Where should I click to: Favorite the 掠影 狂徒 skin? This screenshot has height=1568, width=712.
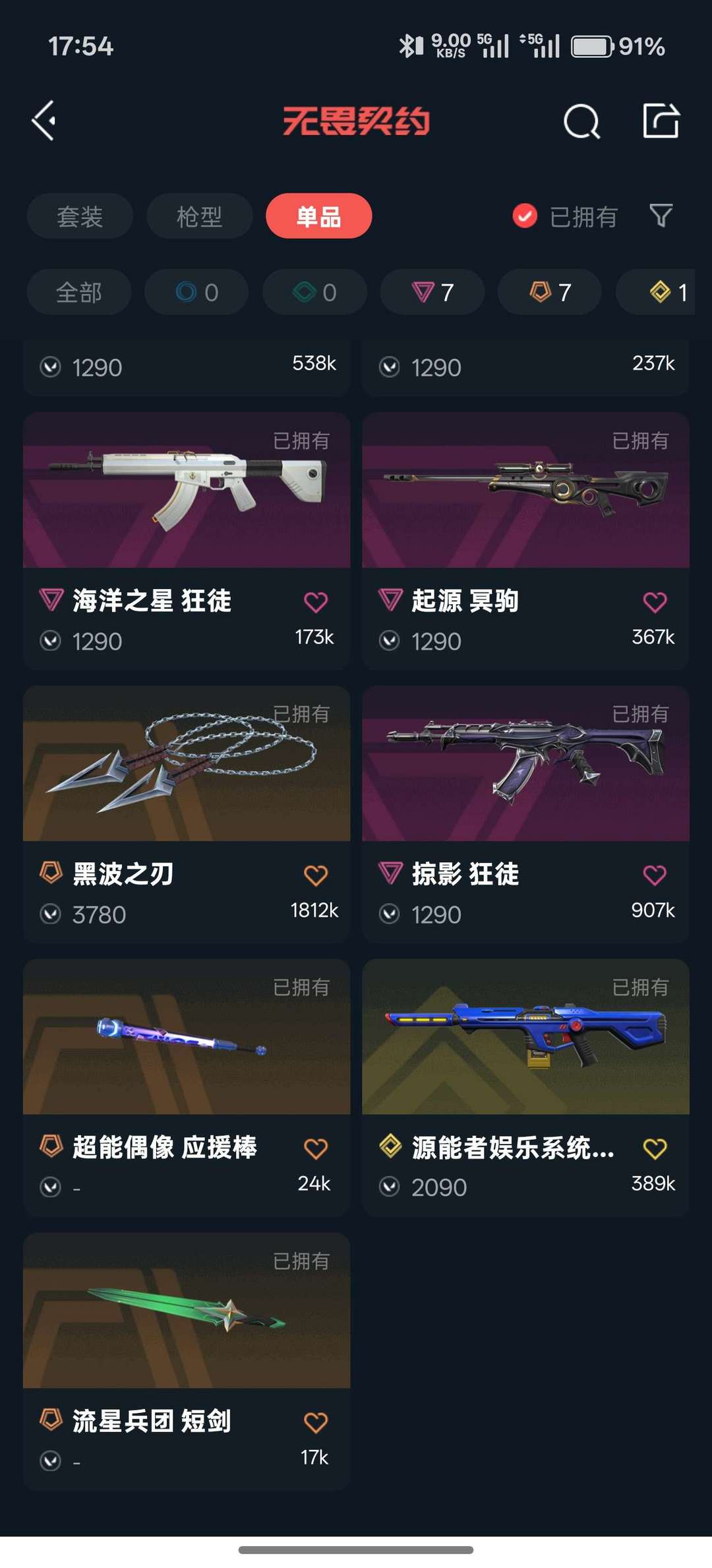[655, 876]
